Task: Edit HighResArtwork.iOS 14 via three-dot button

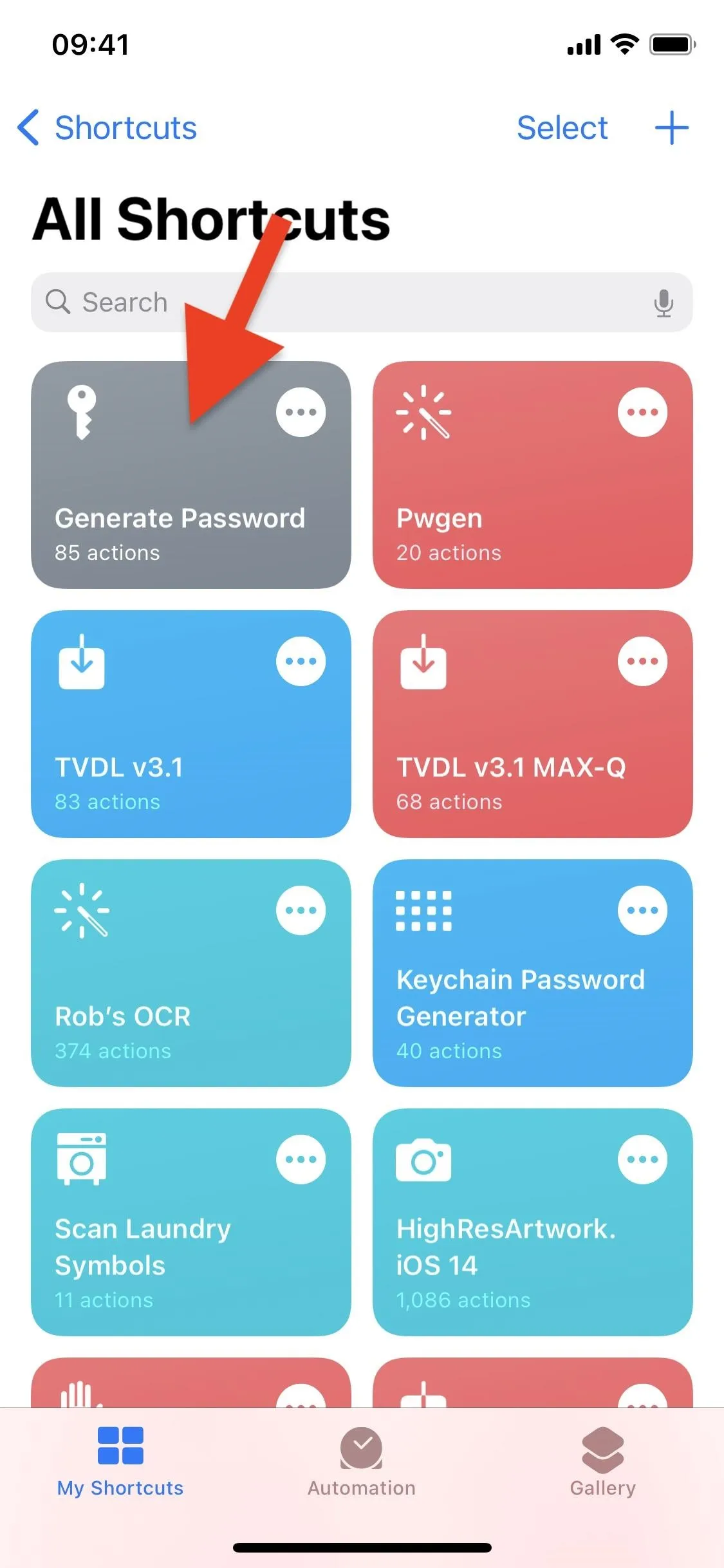Action: [642, 1159]
